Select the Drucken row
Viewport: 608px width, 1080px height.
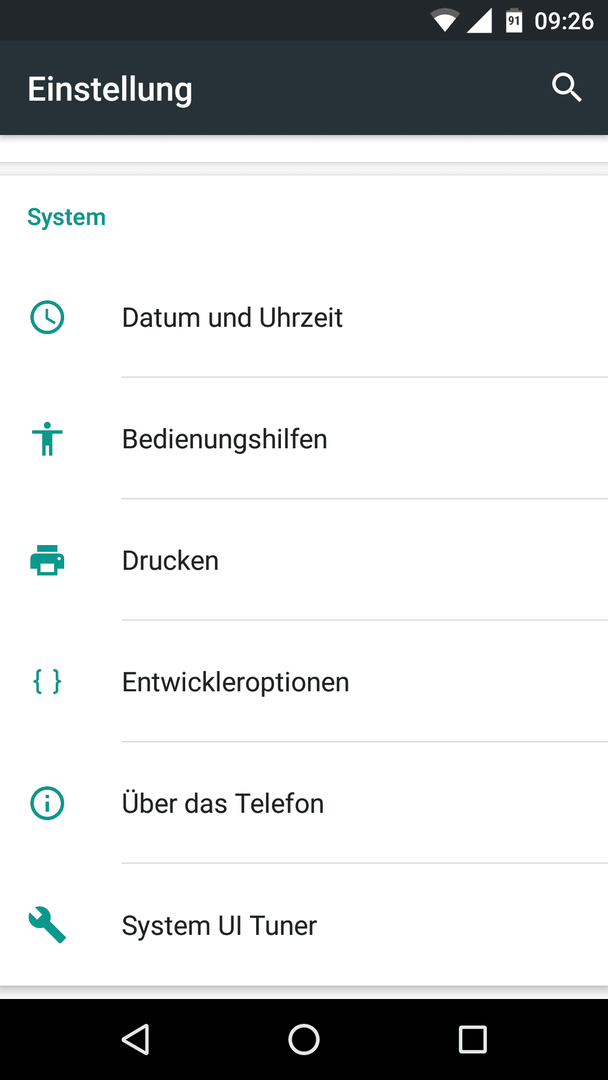coord(304,560)
